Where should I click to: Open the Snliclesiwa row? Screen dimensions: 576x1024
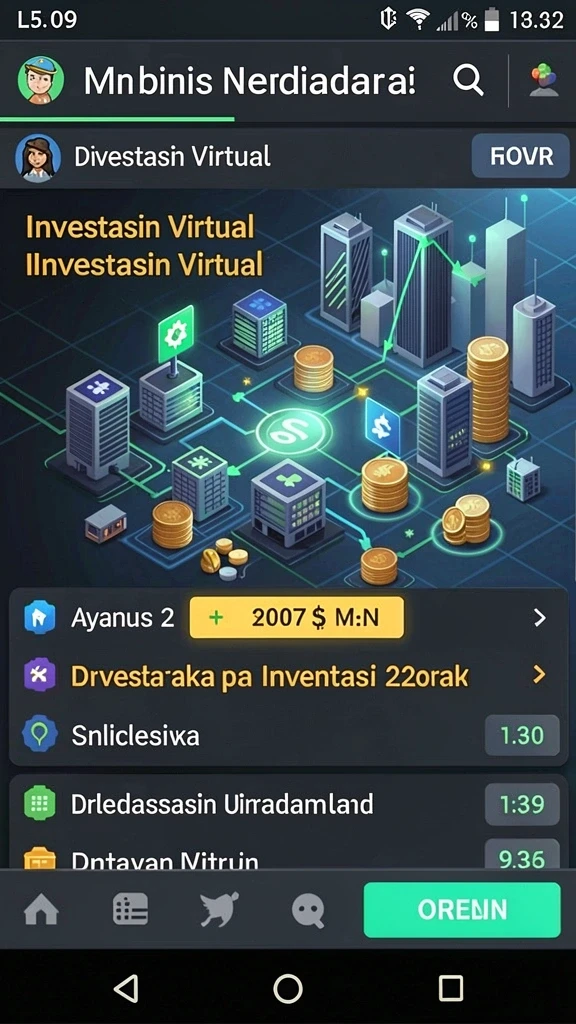[x=288, y=736]
